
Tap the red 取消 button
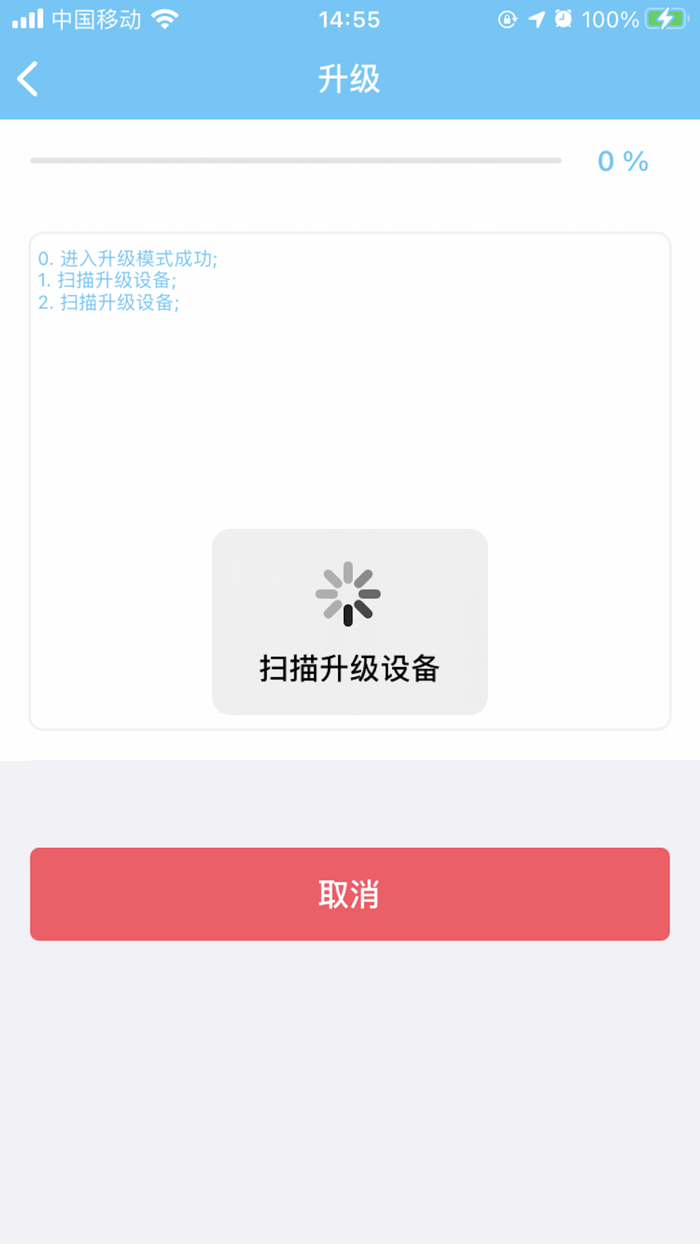point(350,894)
